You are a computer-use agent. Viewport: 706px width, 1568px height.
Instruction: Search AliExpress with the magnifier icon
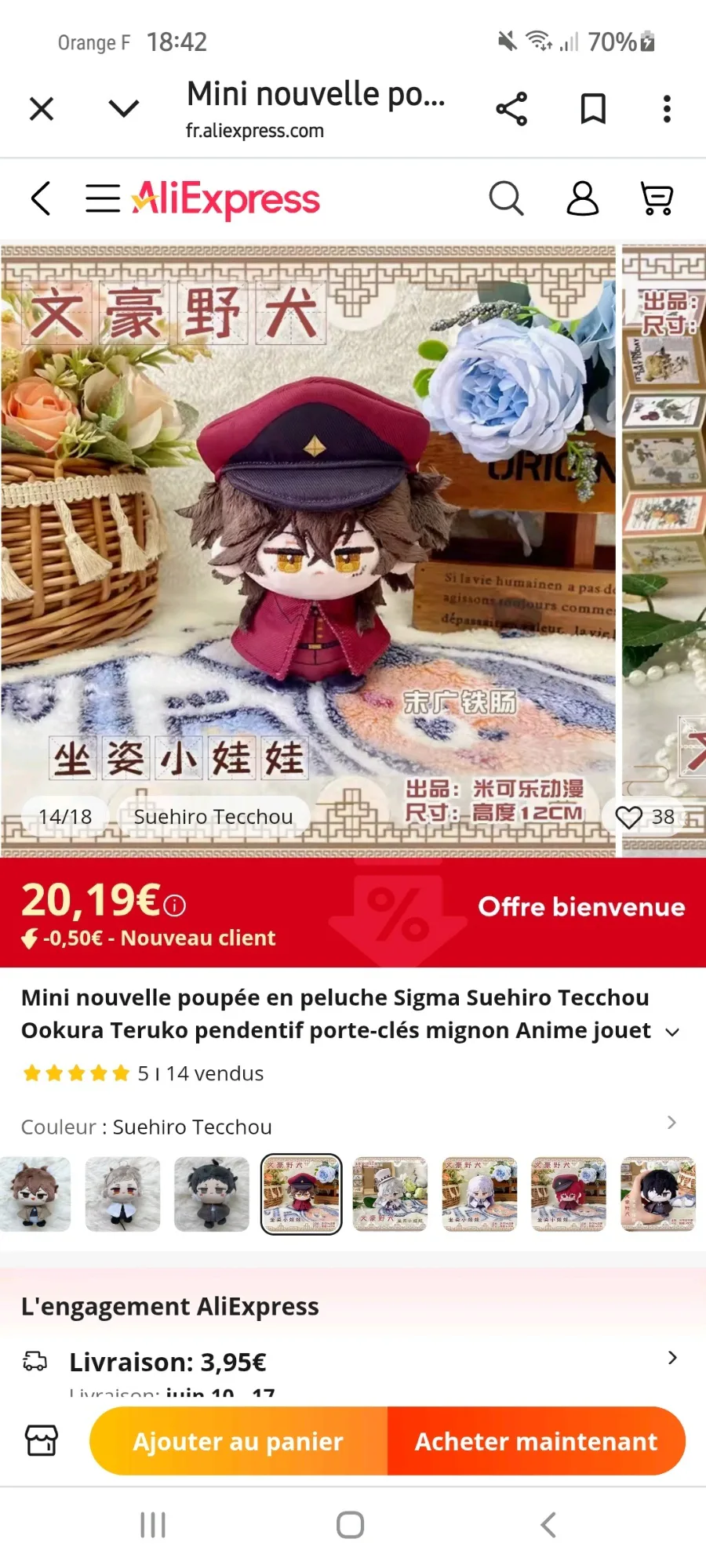tap(506, 198)
